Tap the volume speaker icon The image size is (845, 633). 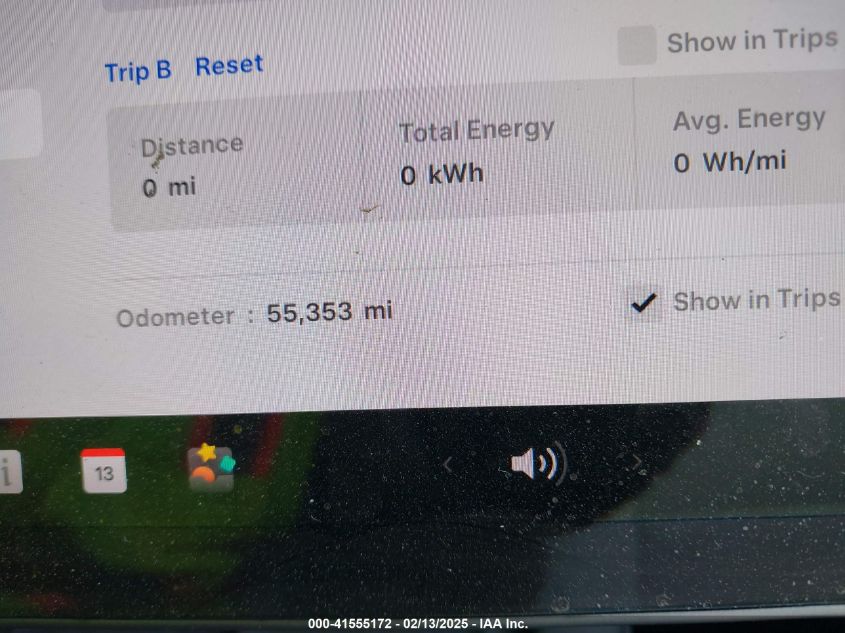point(536,463)
